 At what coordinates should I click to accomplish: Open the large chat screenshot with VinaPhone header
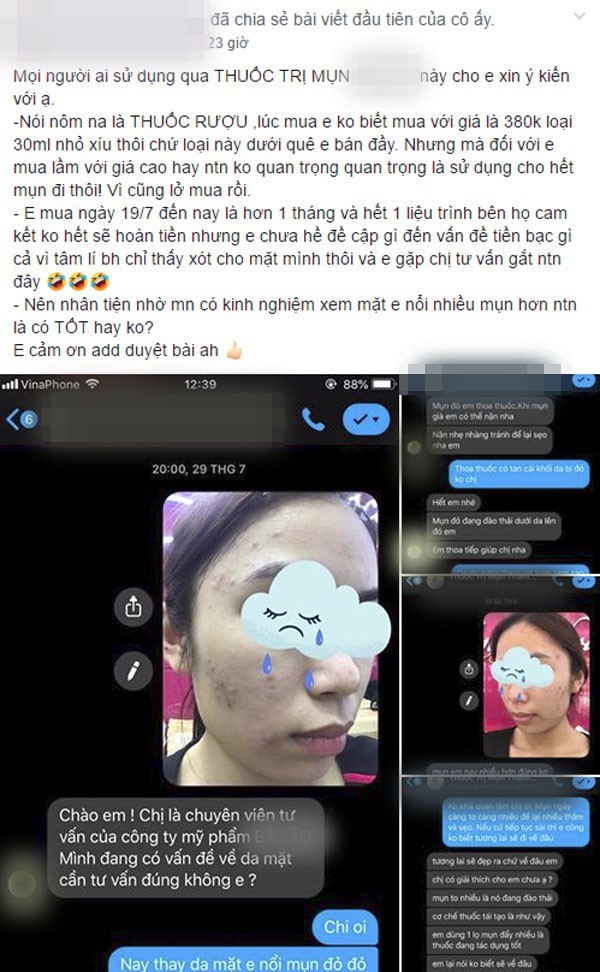coord(198,670)
